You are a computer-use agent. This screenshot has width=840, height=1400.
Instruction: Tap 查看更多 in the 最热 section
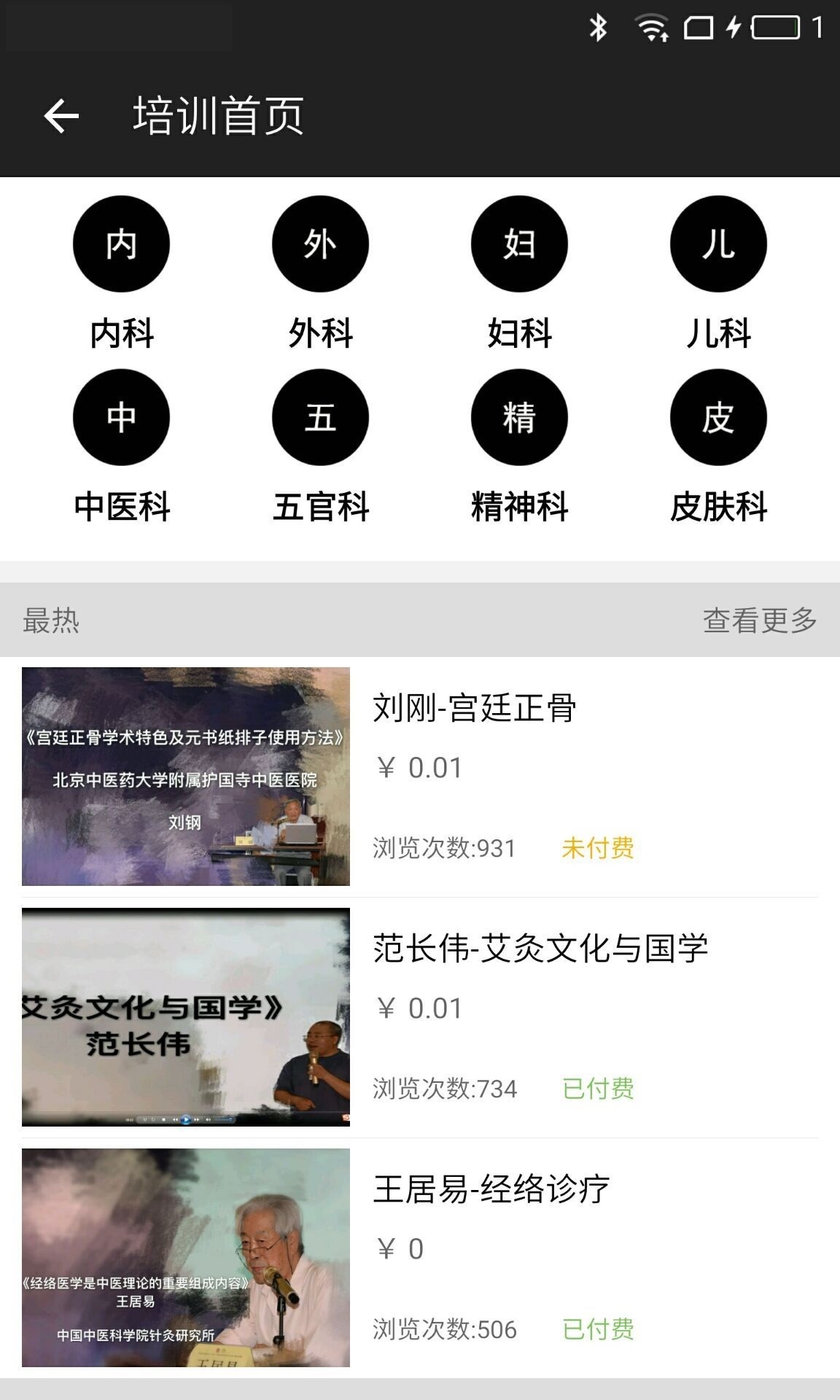[760, 621]
